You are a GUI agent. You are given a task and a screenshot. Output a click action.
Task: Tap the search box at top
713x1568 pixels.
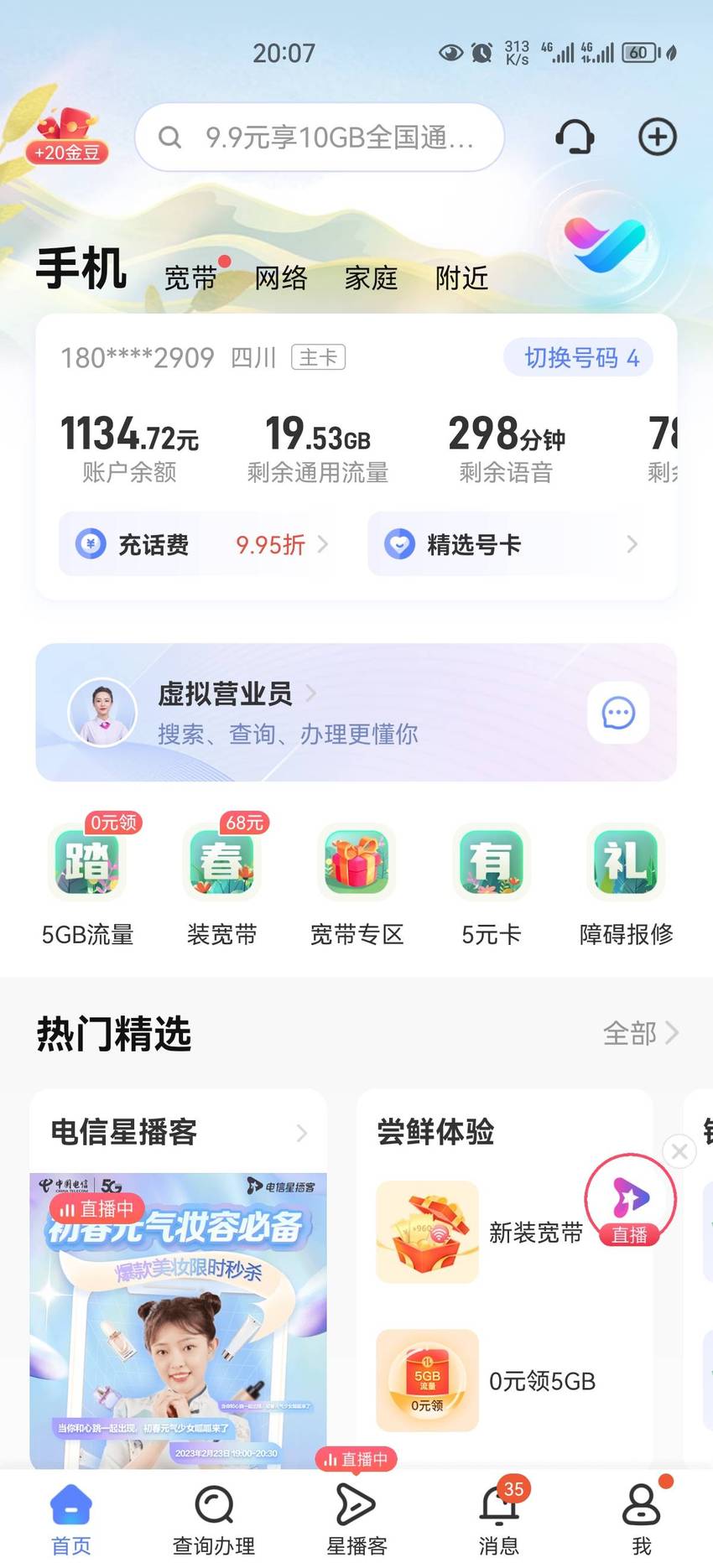(x=320, y=138)
